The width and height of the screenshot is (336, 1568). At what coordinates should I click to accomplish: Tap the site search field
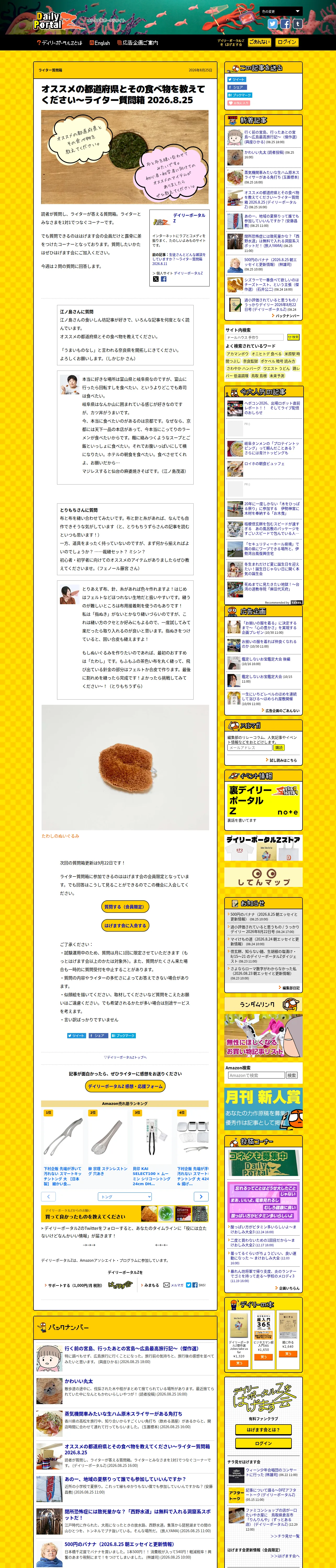pos(255,337)
